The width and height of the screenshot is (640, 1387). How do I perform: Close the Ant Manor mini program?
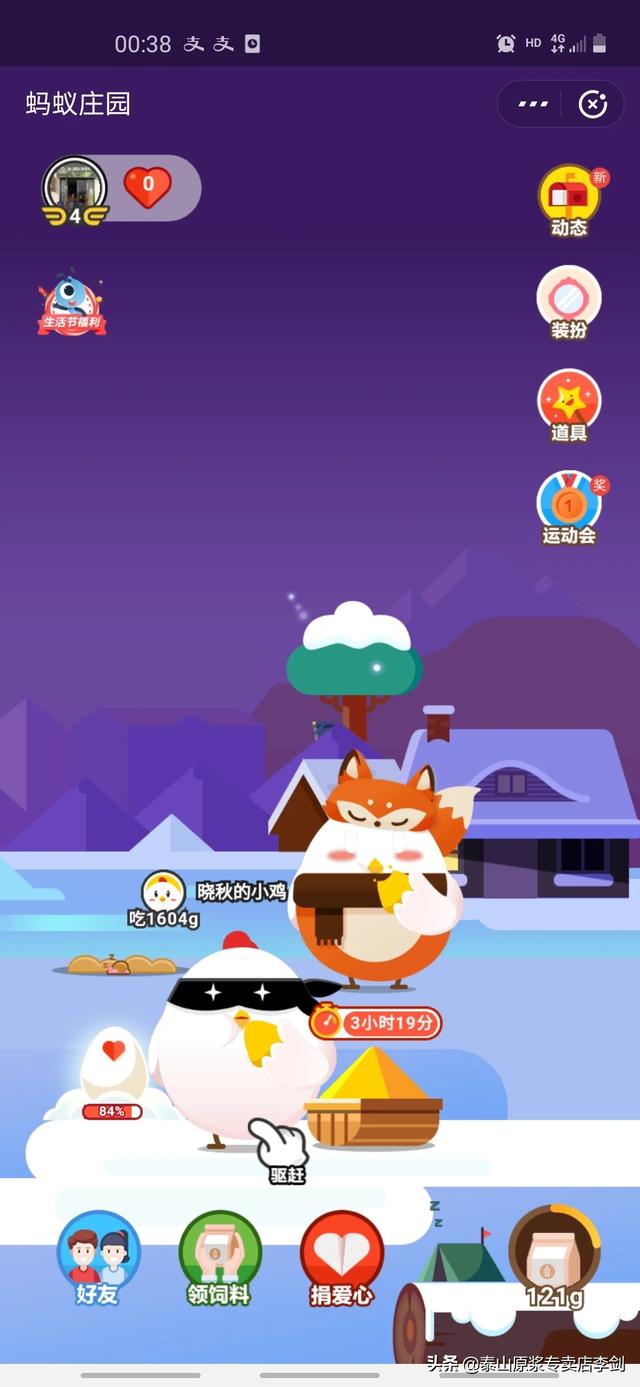(x=593, y=104)
